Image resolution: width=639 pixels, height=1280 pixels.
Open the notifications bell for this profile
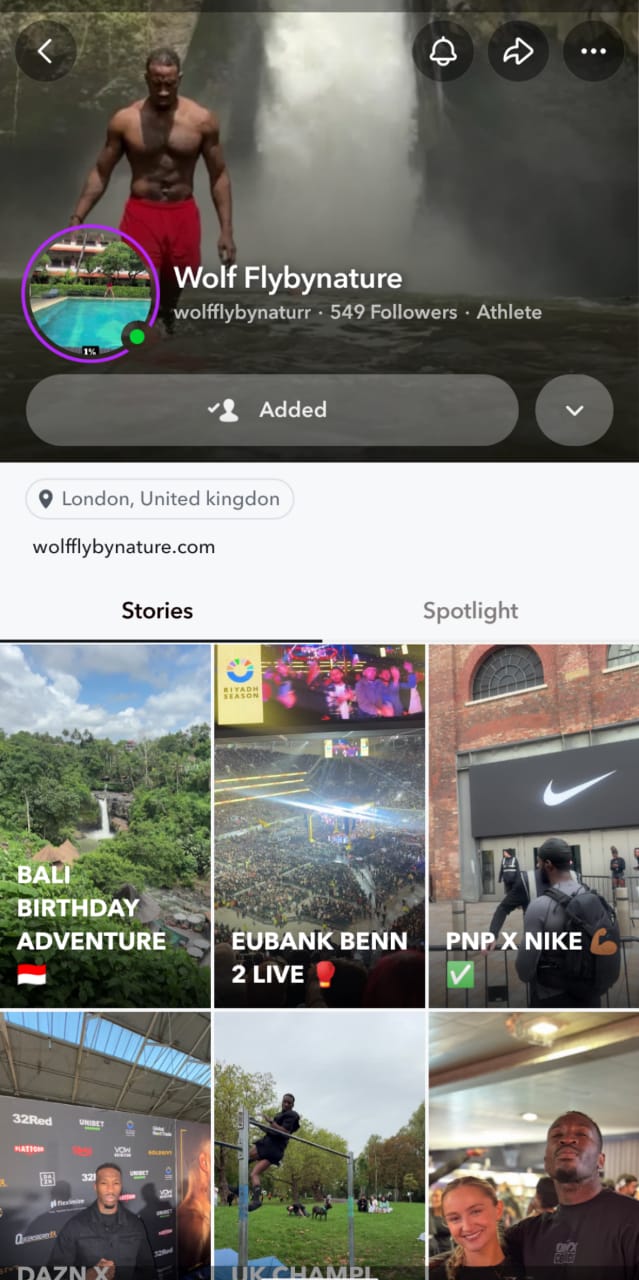[x=443, y=51]
